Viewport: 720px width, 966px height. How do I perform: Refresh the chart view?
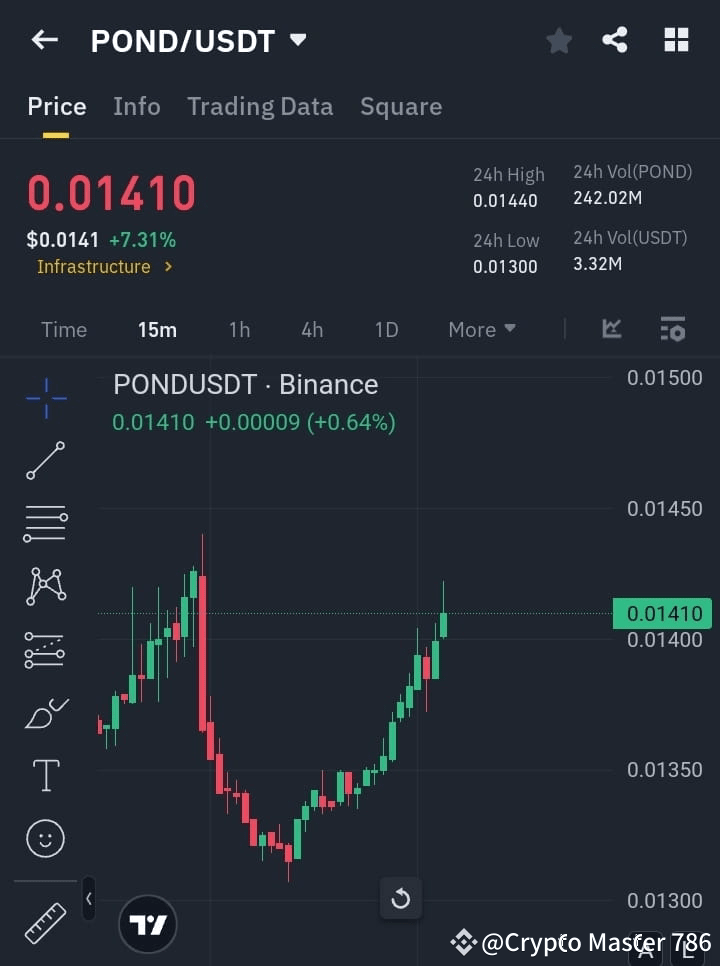[x=400, y=899]
